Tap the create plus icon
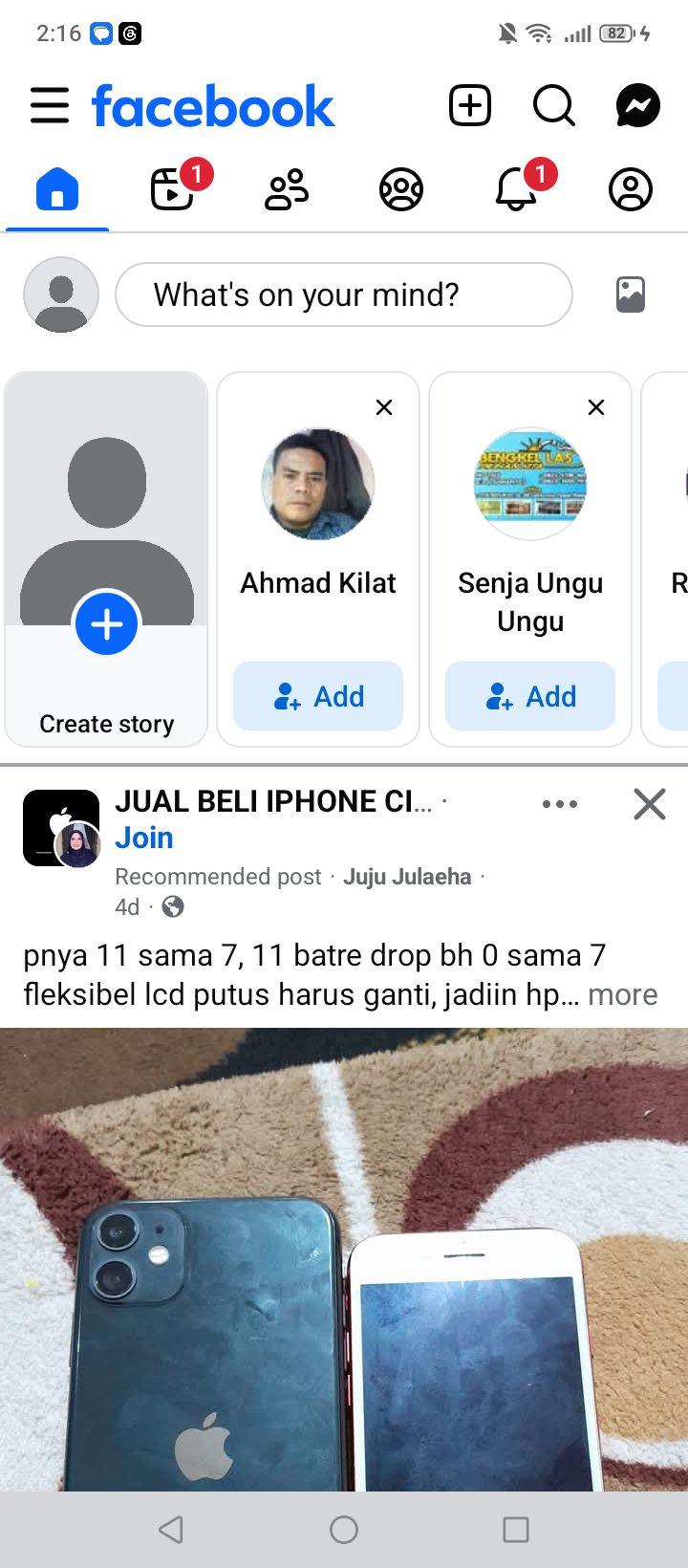Viewport: 688px width, 1568px height. click(470, 105)
